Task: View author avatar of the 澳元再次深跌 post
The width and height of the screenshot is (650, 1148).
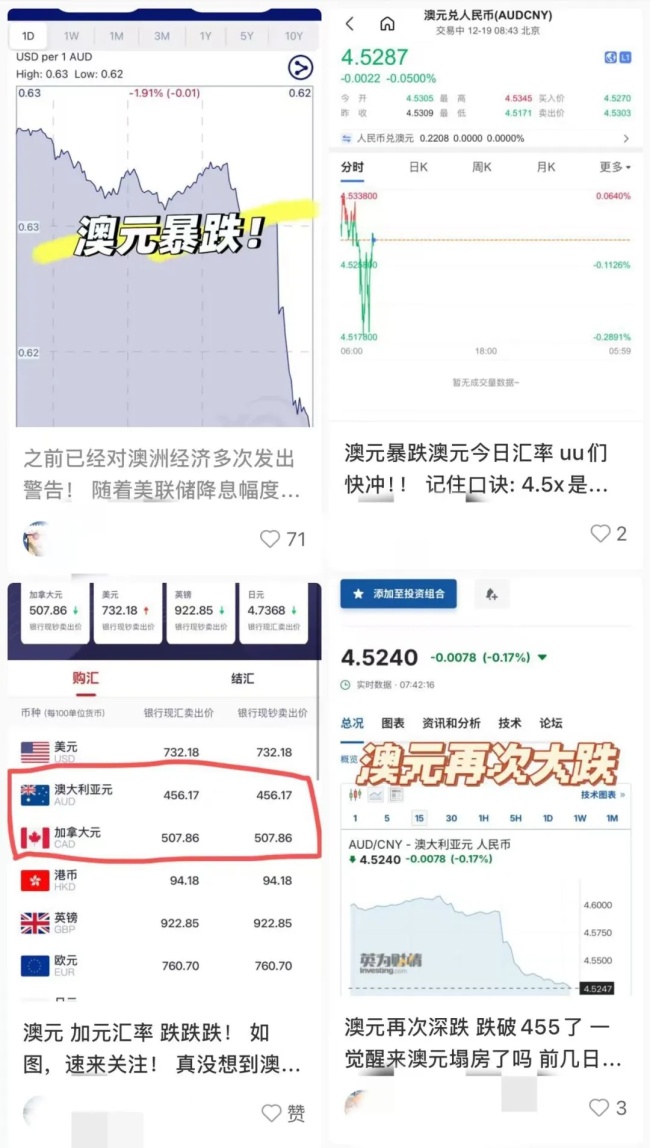Action: pos(360,1105)
